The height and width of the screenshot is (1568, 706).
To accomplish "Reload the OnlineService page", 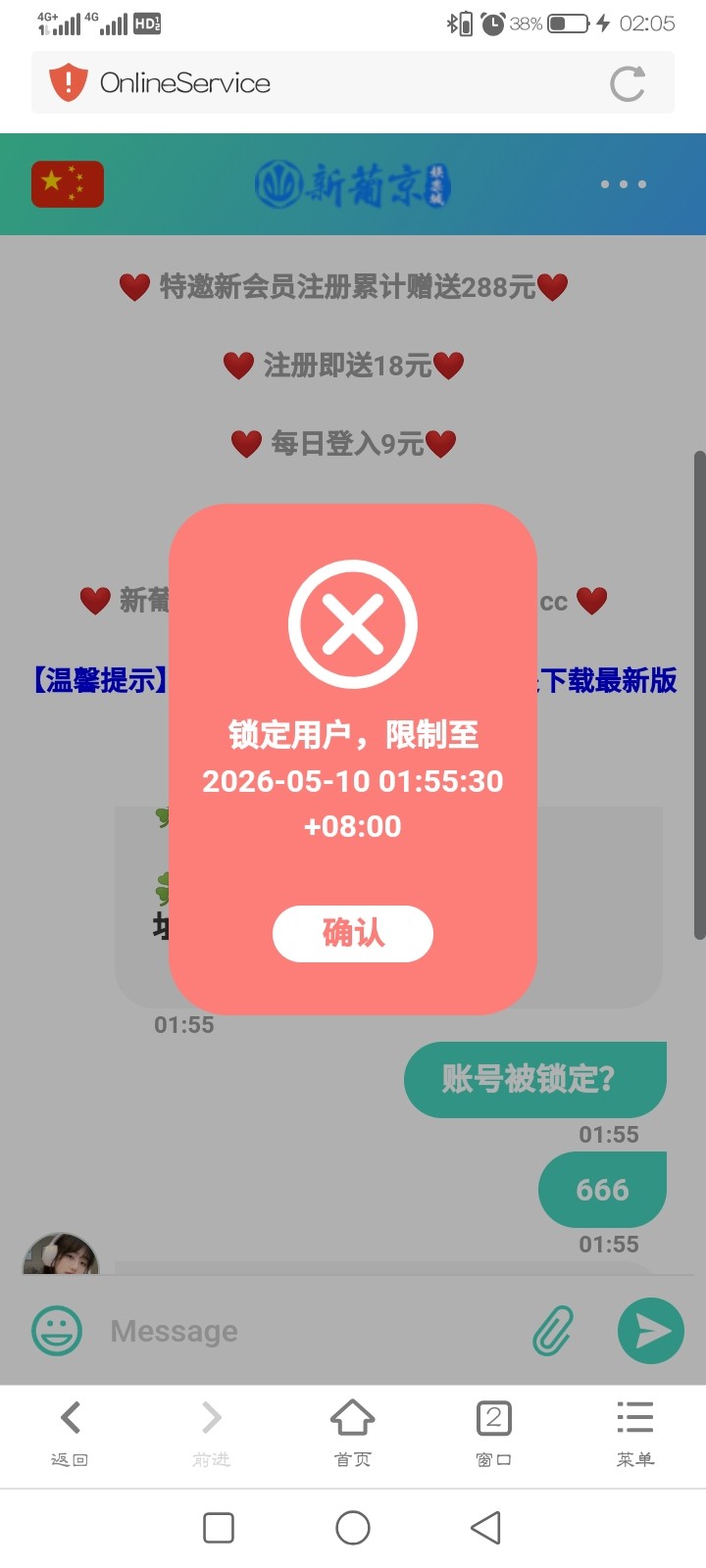I will (x=628, y=83).
